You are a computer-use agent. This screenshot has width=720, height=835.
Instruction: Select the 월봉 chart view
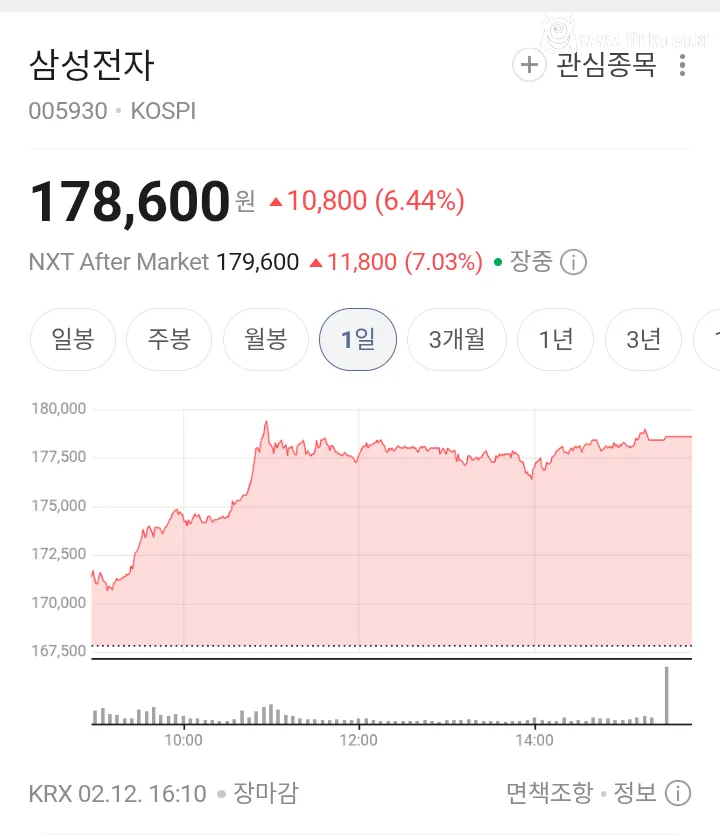265,339
